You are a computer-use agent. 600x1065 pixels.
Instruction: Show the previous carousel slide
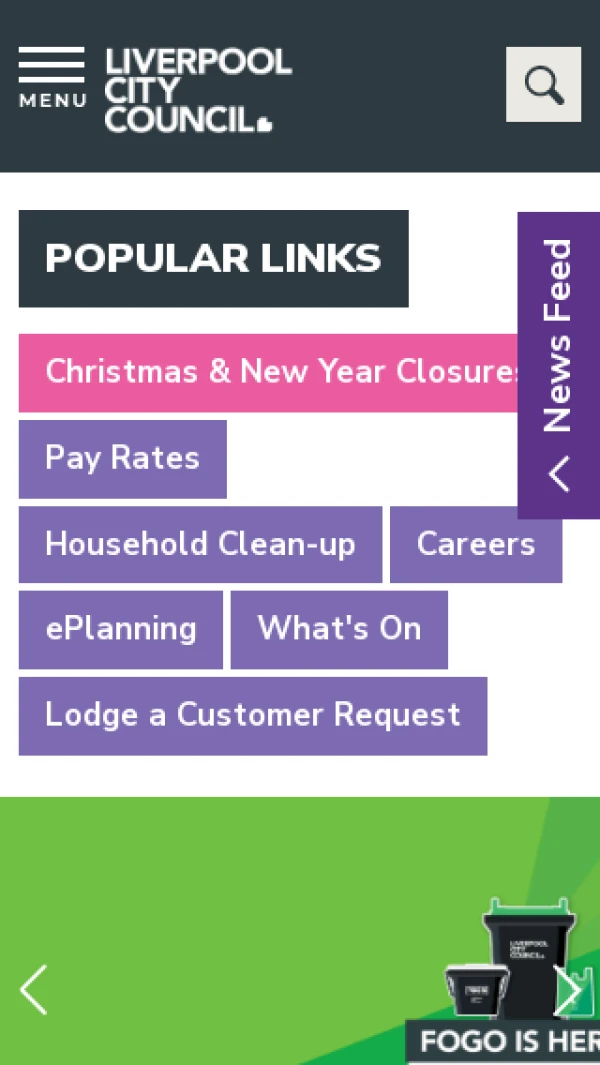click(33, 990)
